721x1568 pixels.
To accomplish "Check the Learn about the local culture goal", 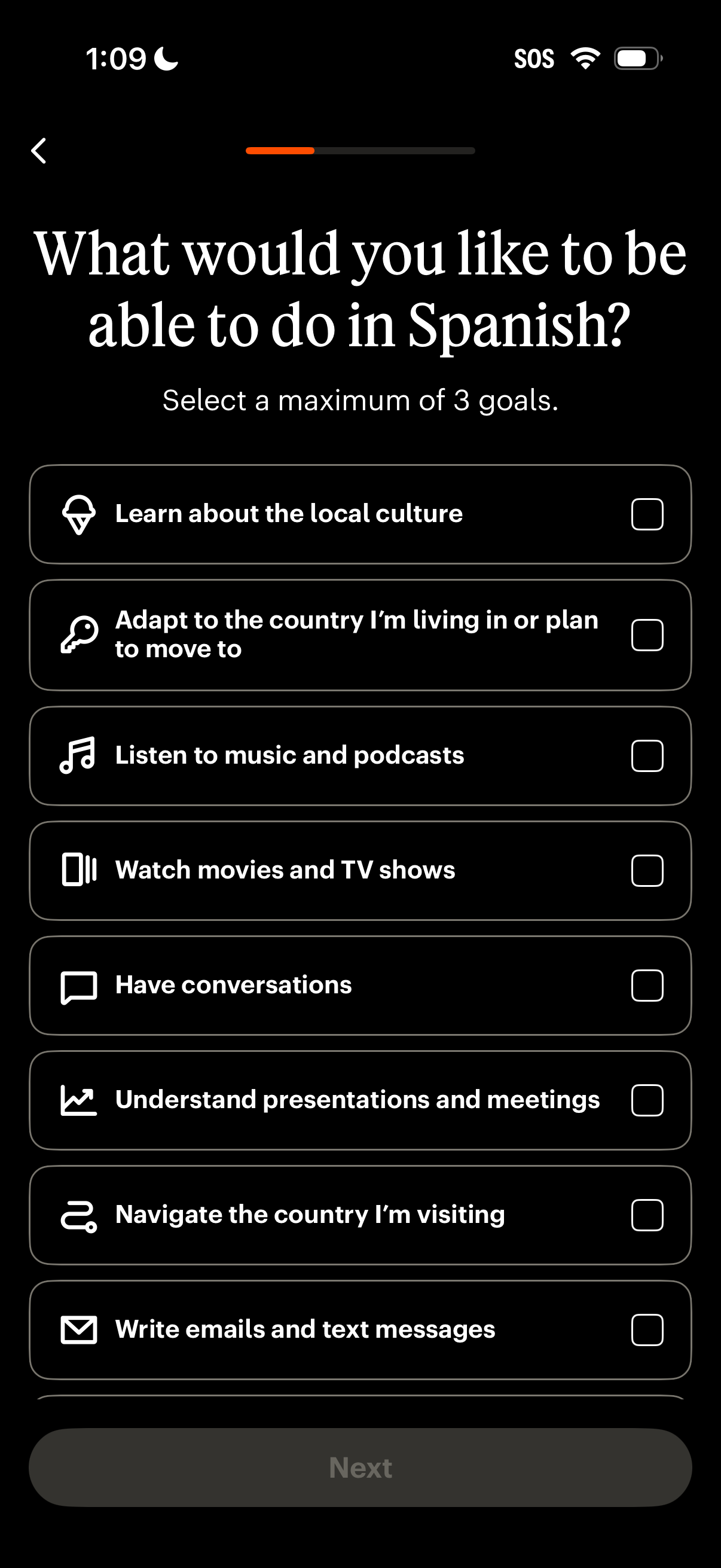I will [647, 514].
